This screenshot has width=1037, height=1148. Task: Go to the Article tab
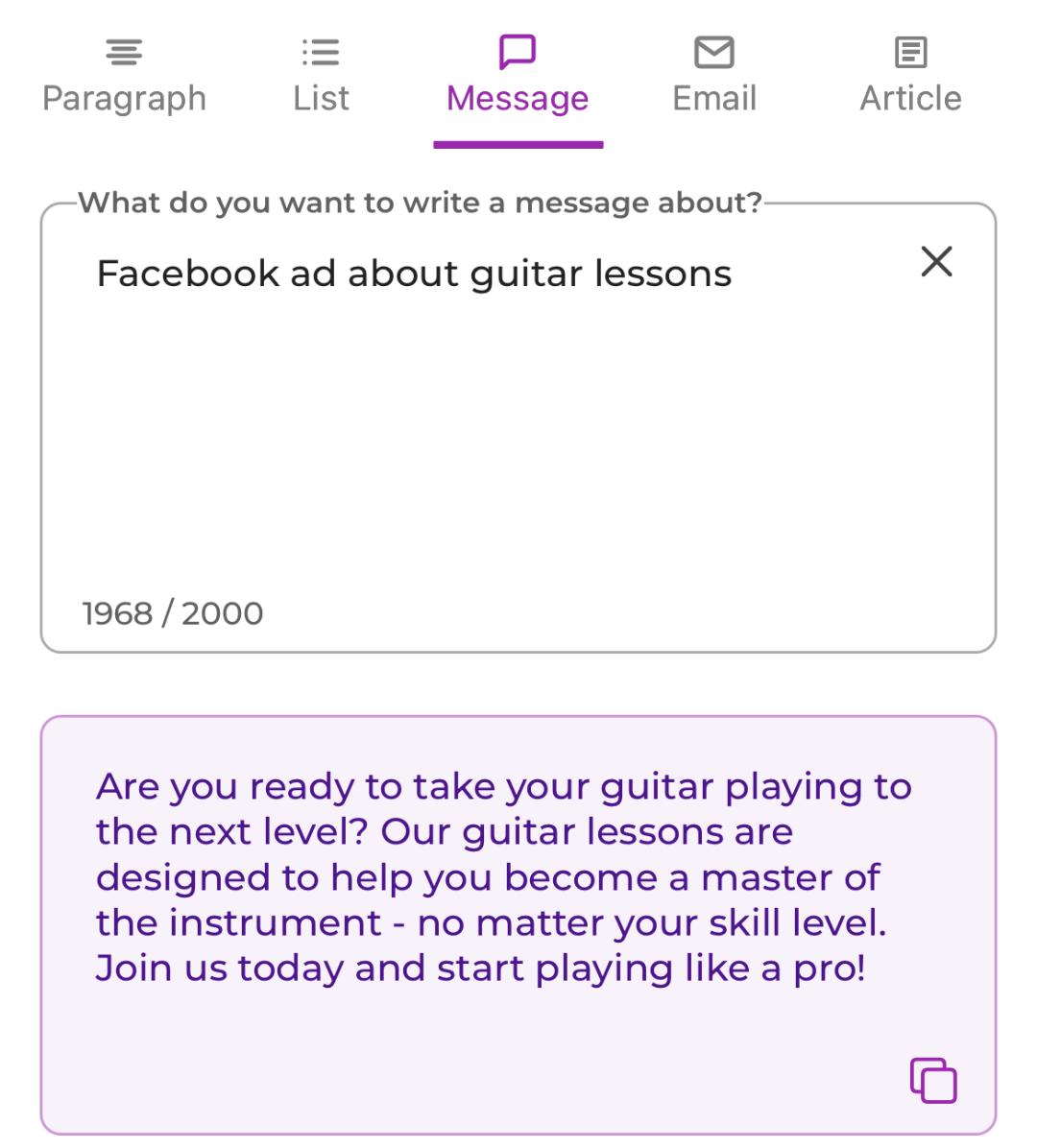click(910, 77)
